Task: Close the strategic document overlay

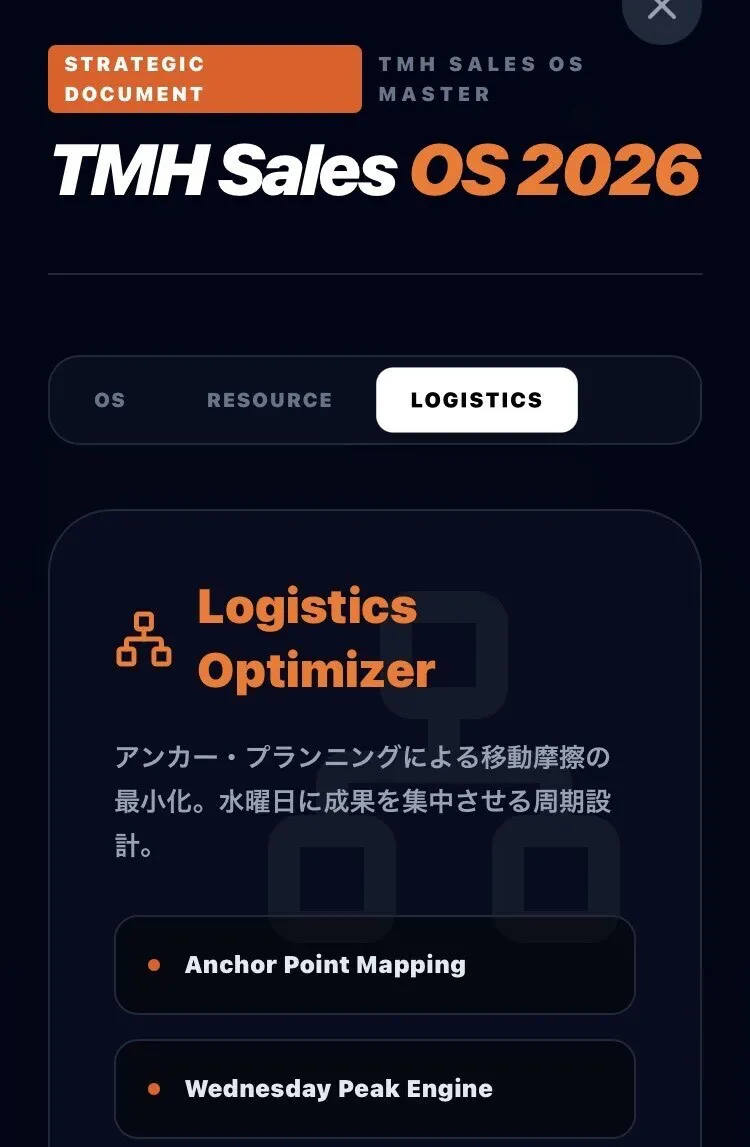Action: (x=661, y=10)
